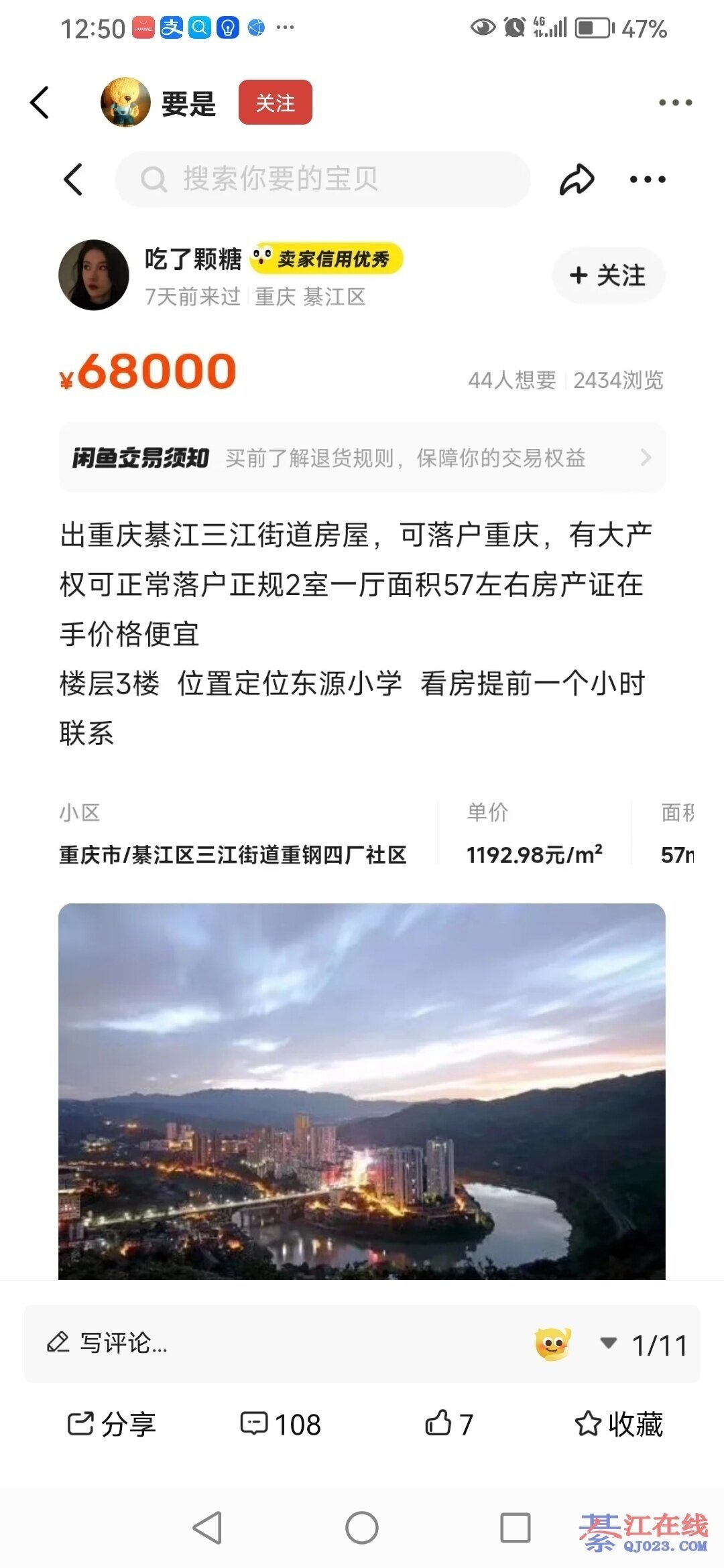The height and width of the screenshot is (1568, 724).
Task: Open recent apps with the square button
Action: 515,1528
